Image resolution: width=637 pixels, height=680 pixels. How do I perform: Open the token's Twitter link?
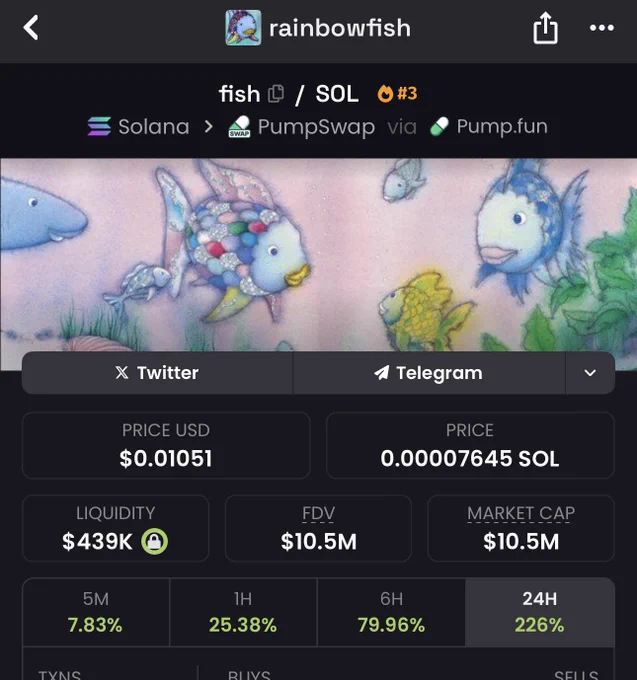[x=157, y=373]
